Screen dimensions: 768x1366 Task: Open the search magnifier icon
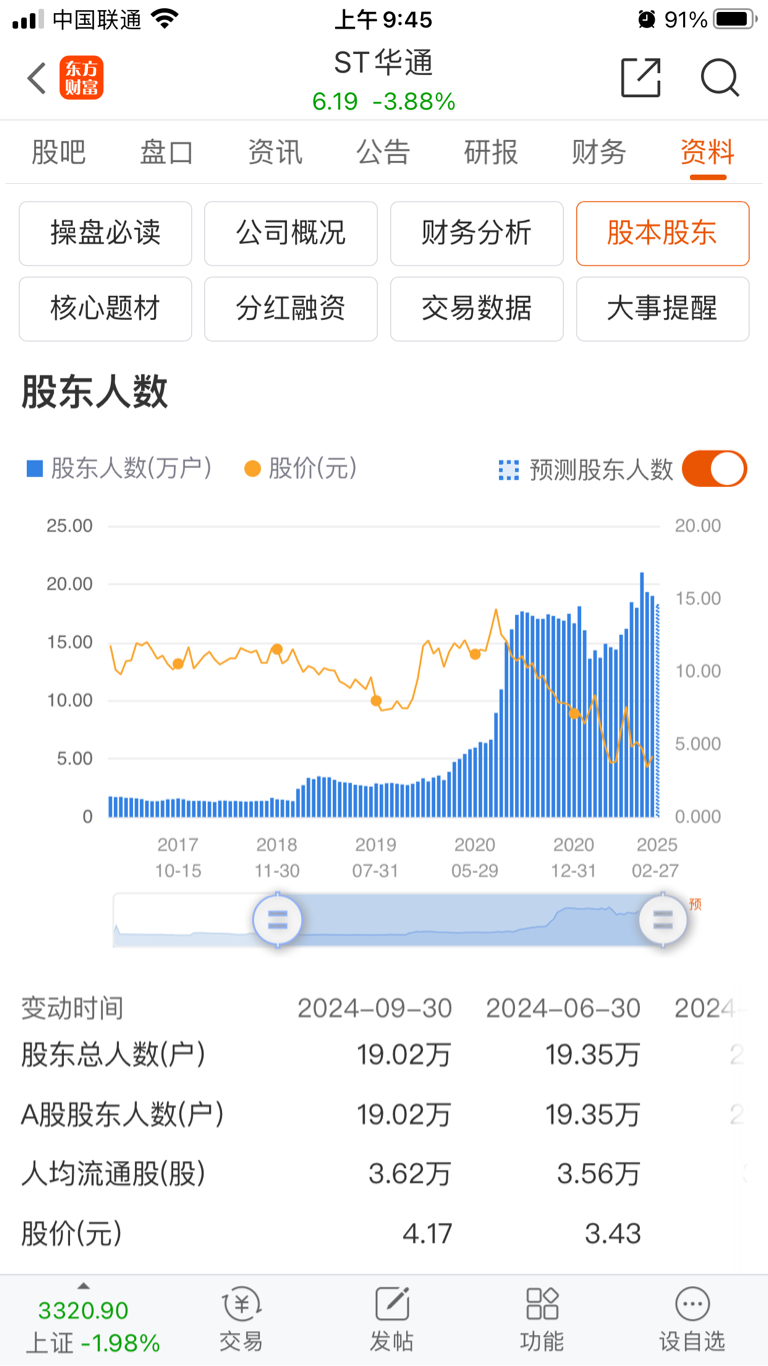720,77
